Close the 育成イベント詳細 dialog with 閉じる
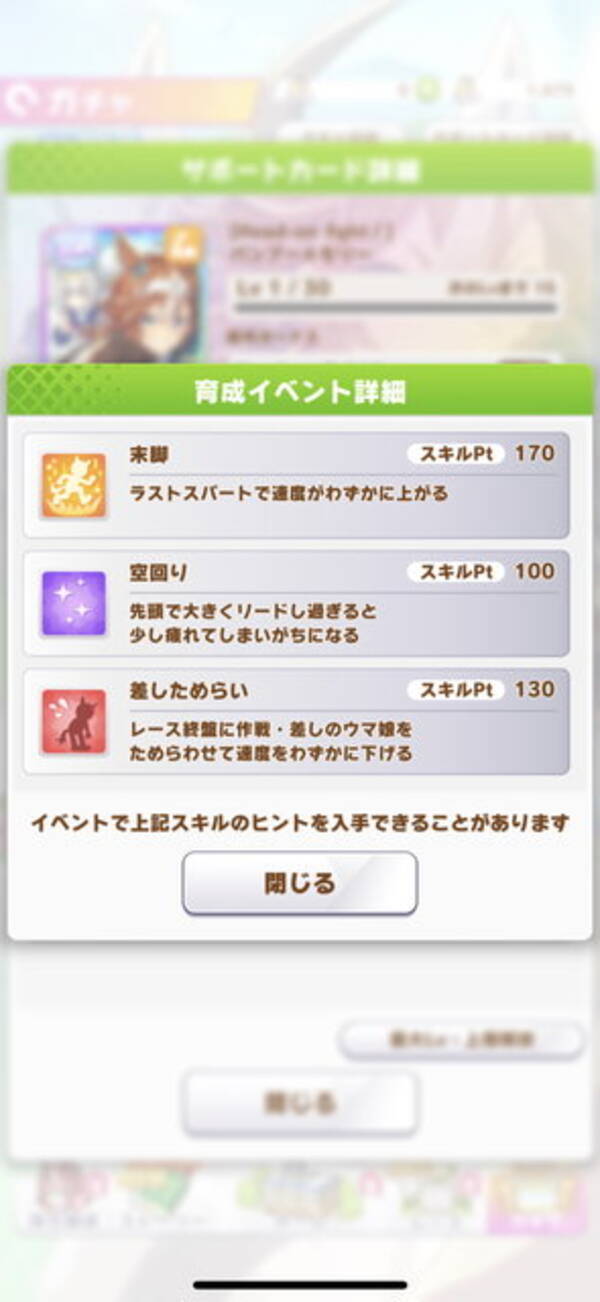Viewport: 600px width, 1302px height. point(299,883)
